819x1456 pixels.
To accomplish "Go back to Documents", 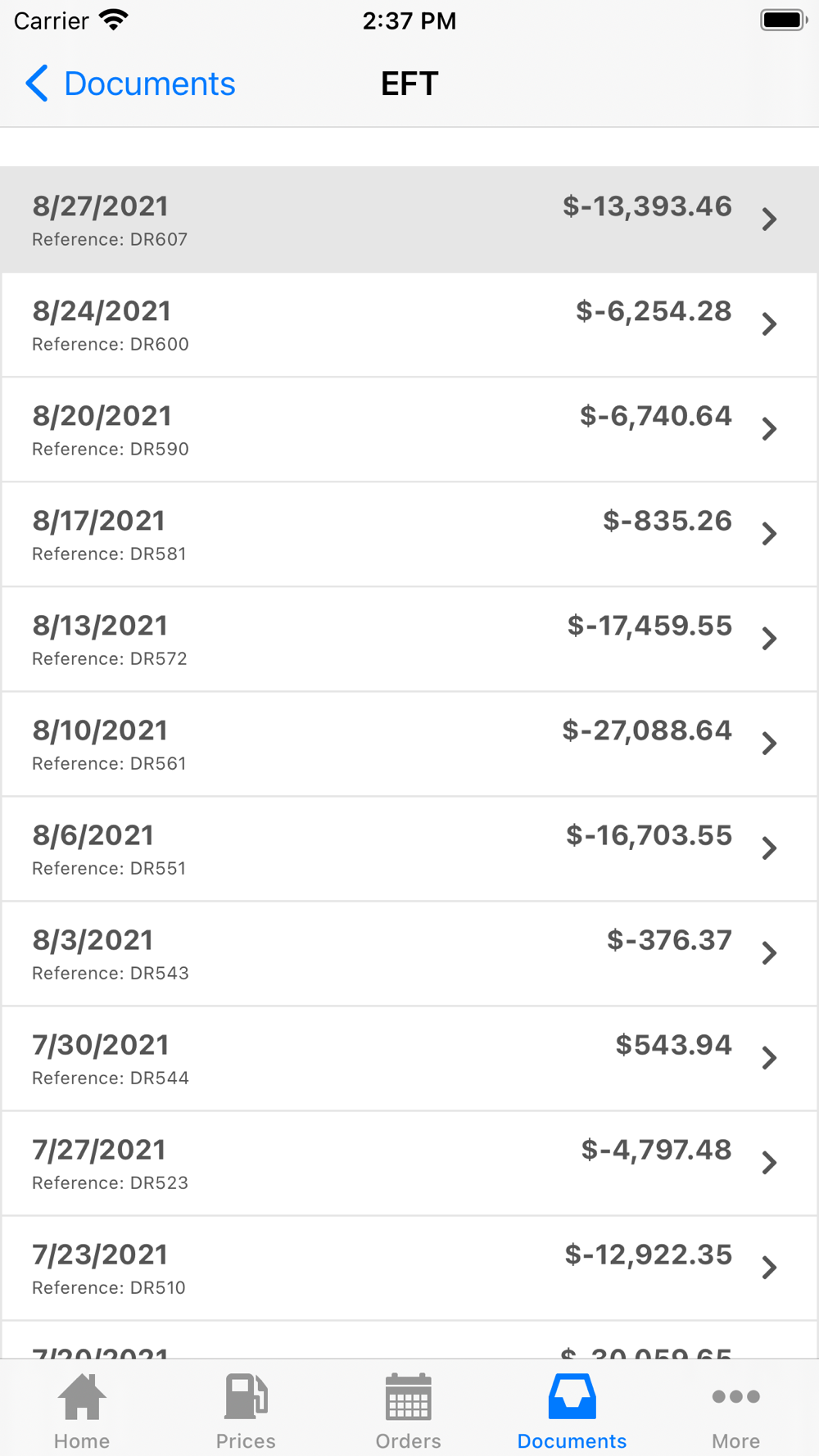I will click(x=131, y=84).
